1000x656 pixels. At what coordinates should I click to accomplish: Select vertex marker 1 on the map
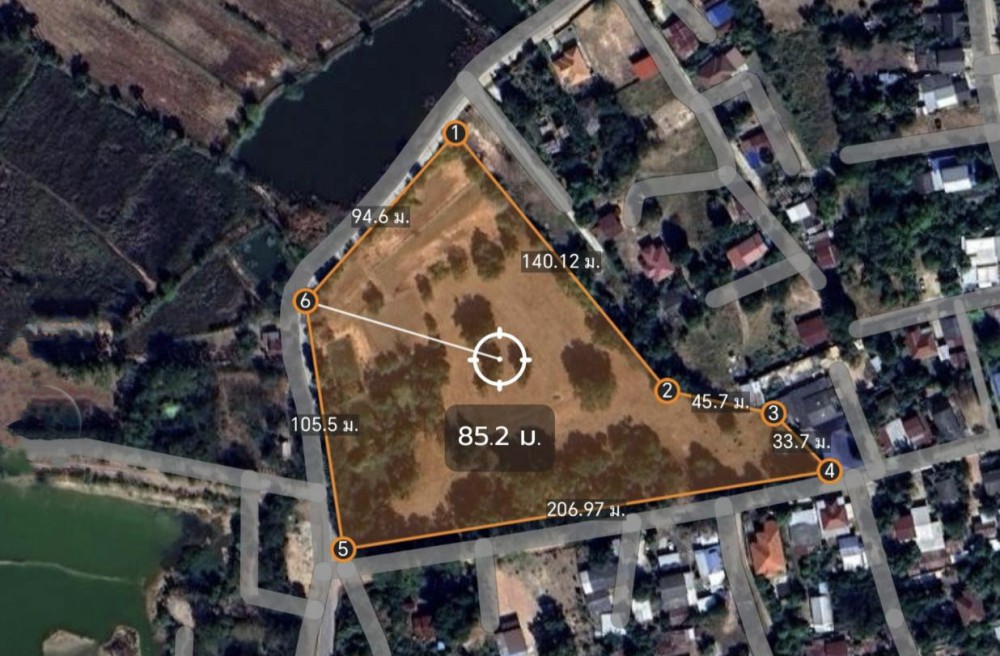pyautogui.click(x=455, y=133)
